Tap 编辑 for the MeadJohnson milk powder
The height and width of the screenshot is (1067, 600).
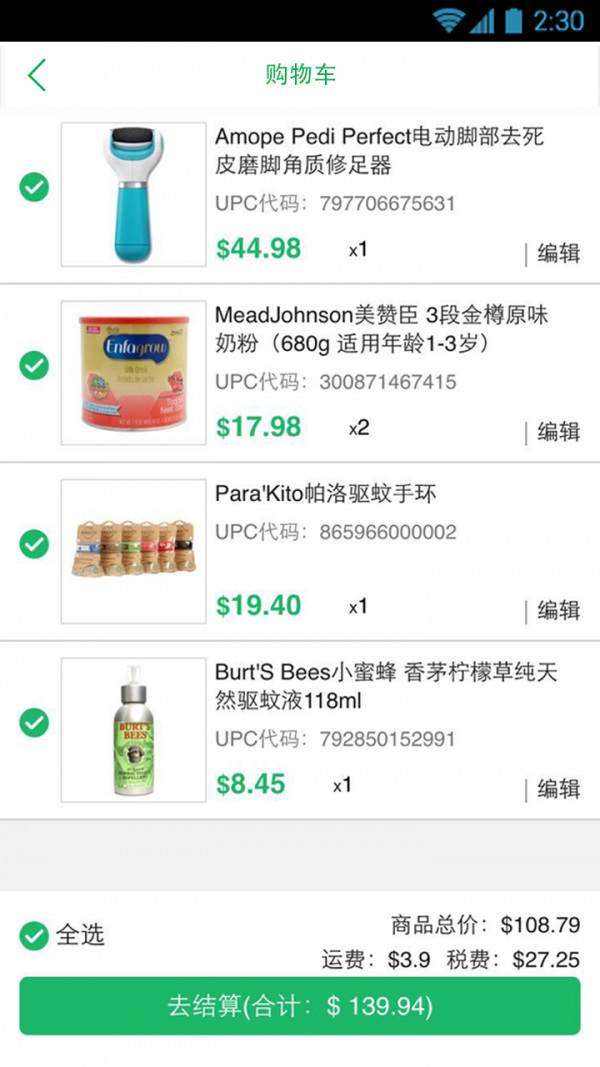click(x=557, y=432)
